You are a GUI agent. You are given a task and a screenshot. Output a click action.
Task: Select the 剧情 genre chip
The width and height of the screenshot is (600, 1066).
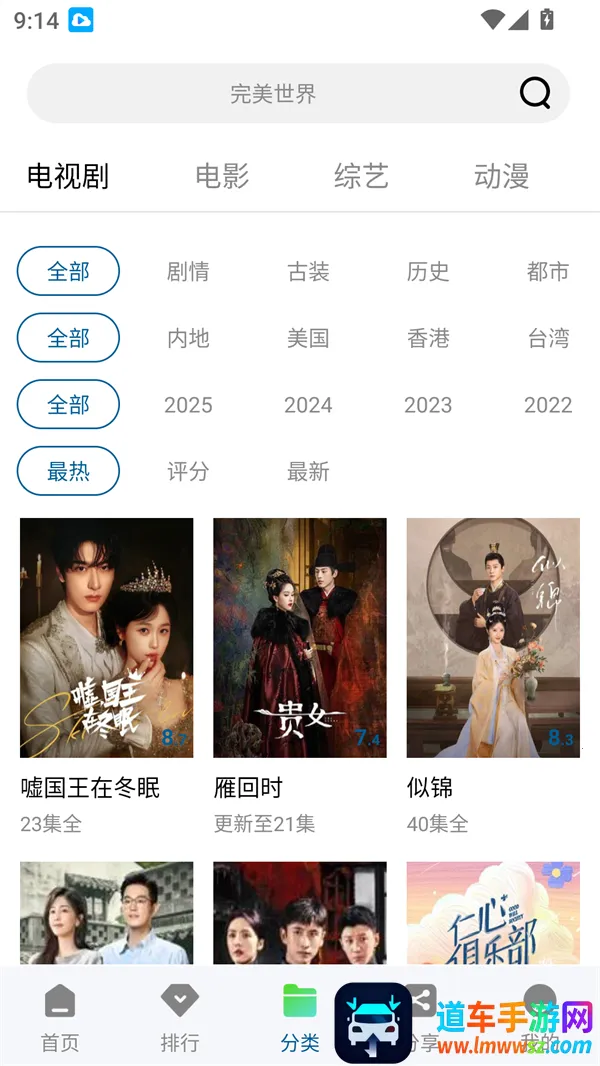[x=188, y=271]
